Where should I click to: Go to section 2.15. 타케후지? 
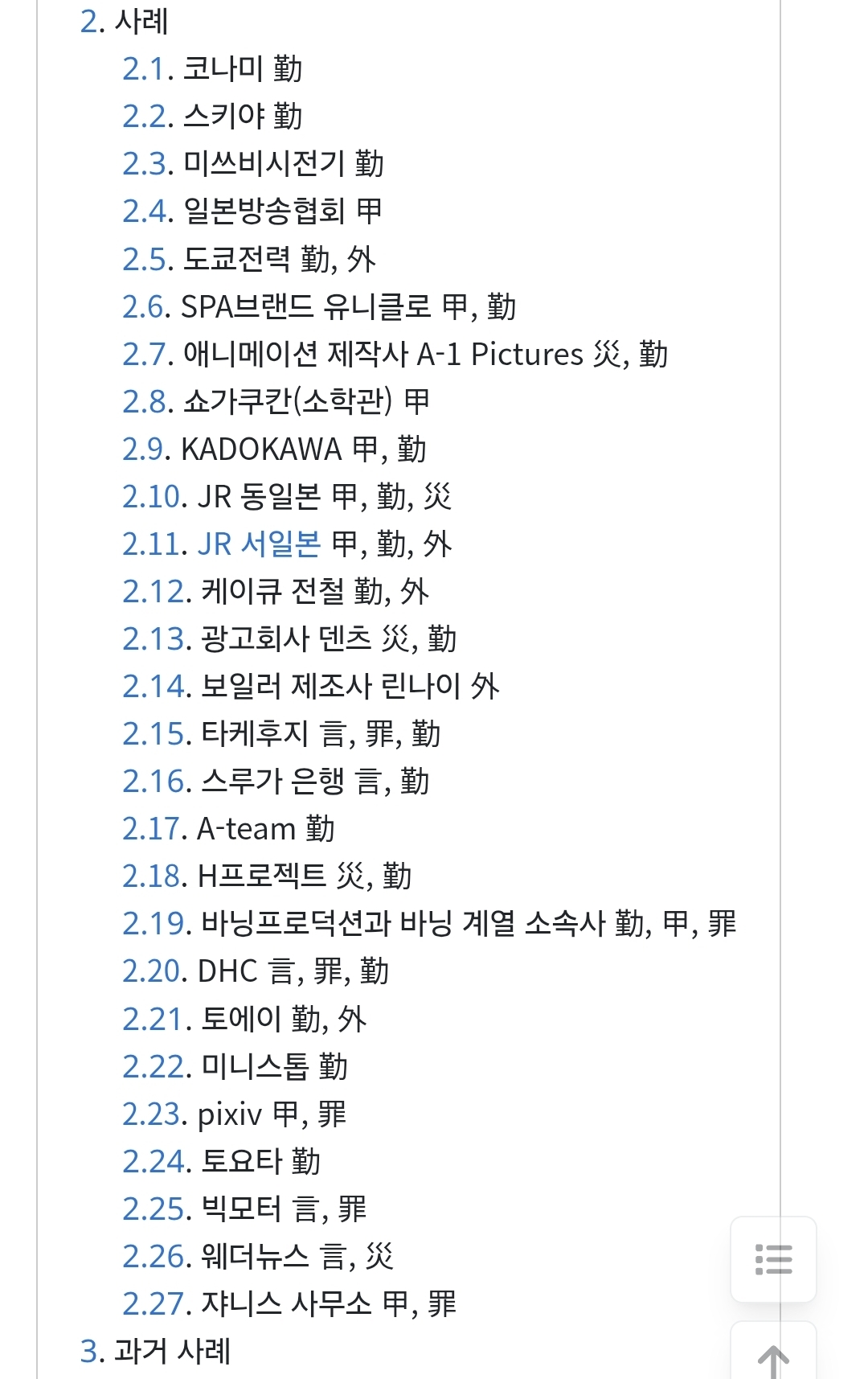pyautogui.click(x=157, y=733)
